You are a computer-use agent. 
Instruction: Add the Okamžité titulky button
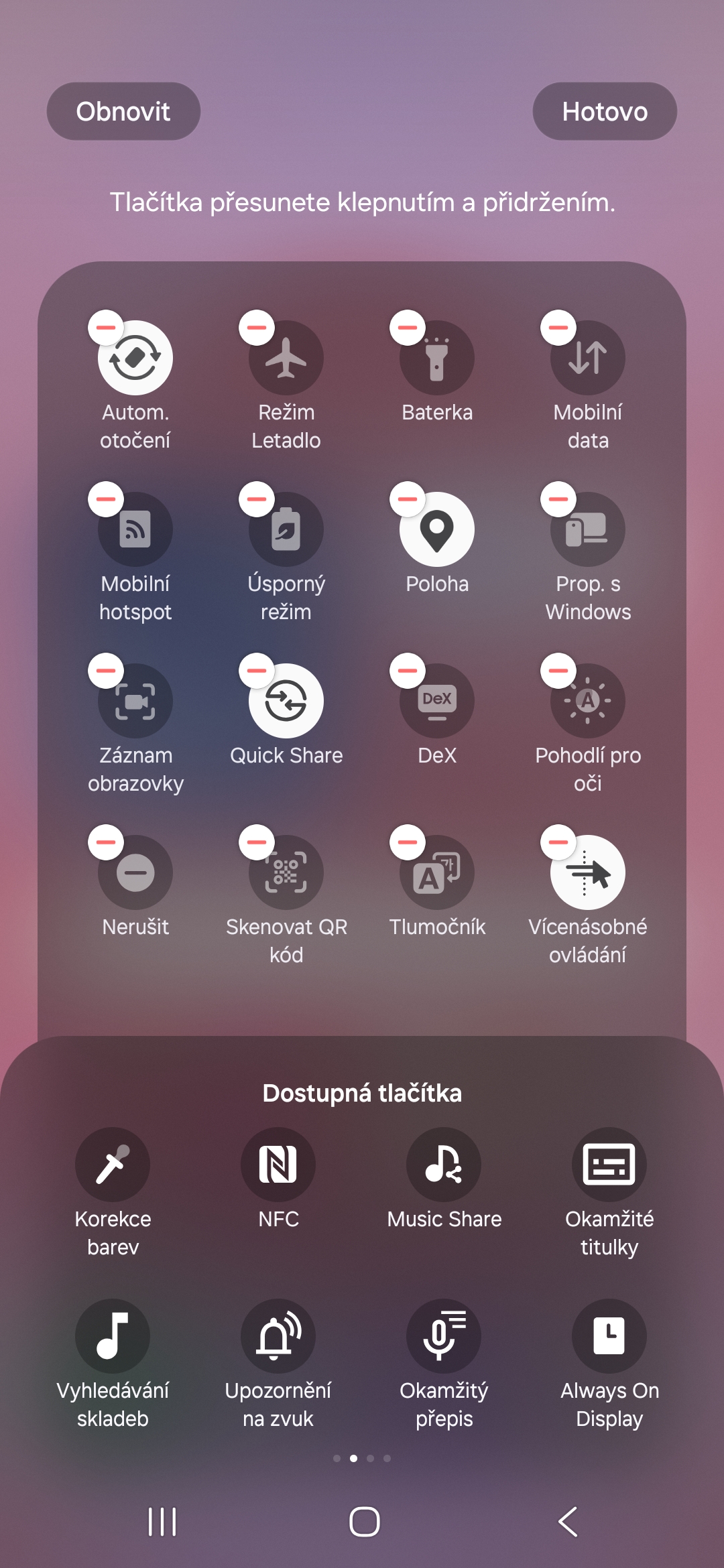609,1165
